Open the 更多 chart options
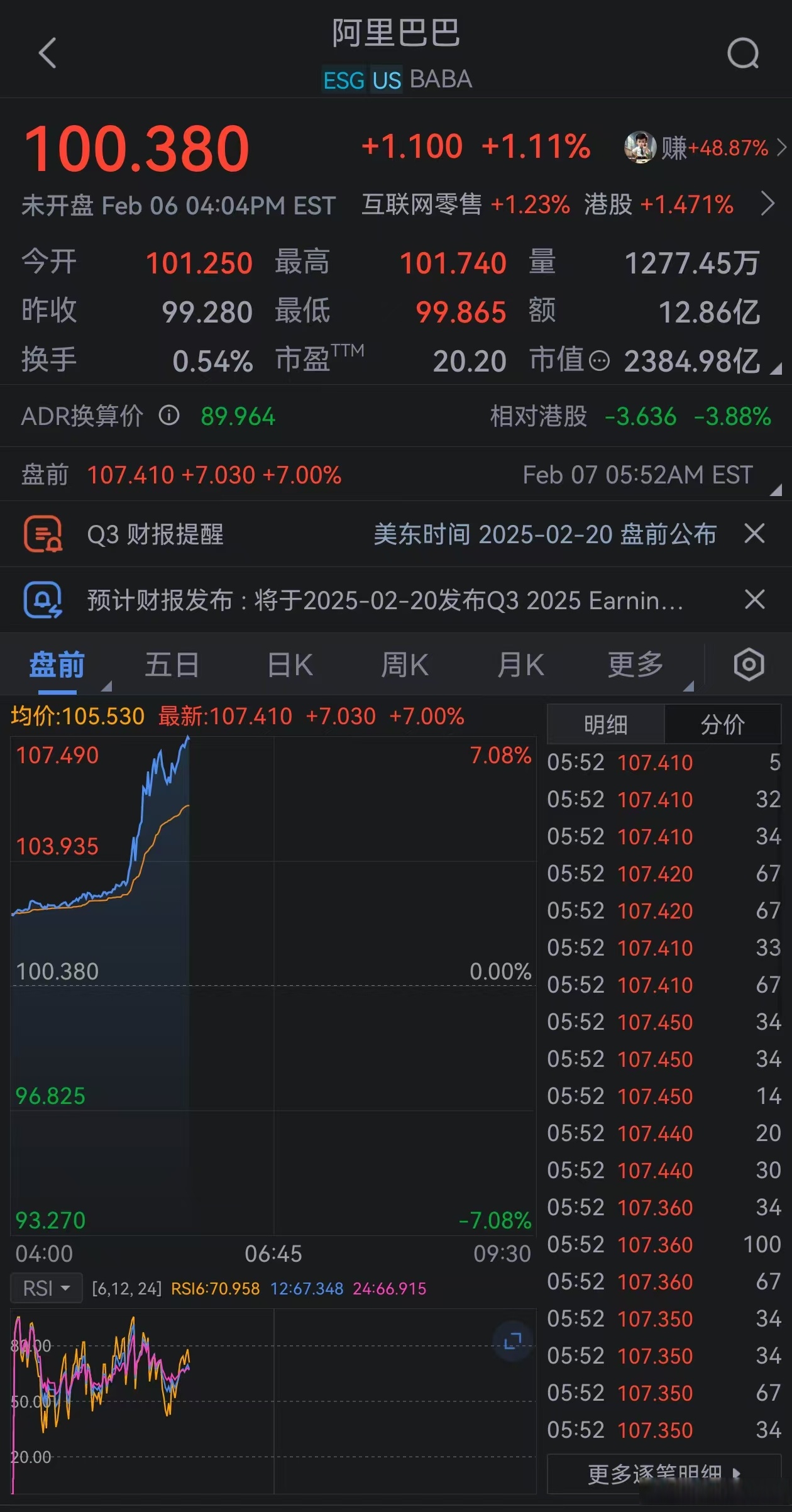Viewport: 792px width, 1512px height. (635, 665)
